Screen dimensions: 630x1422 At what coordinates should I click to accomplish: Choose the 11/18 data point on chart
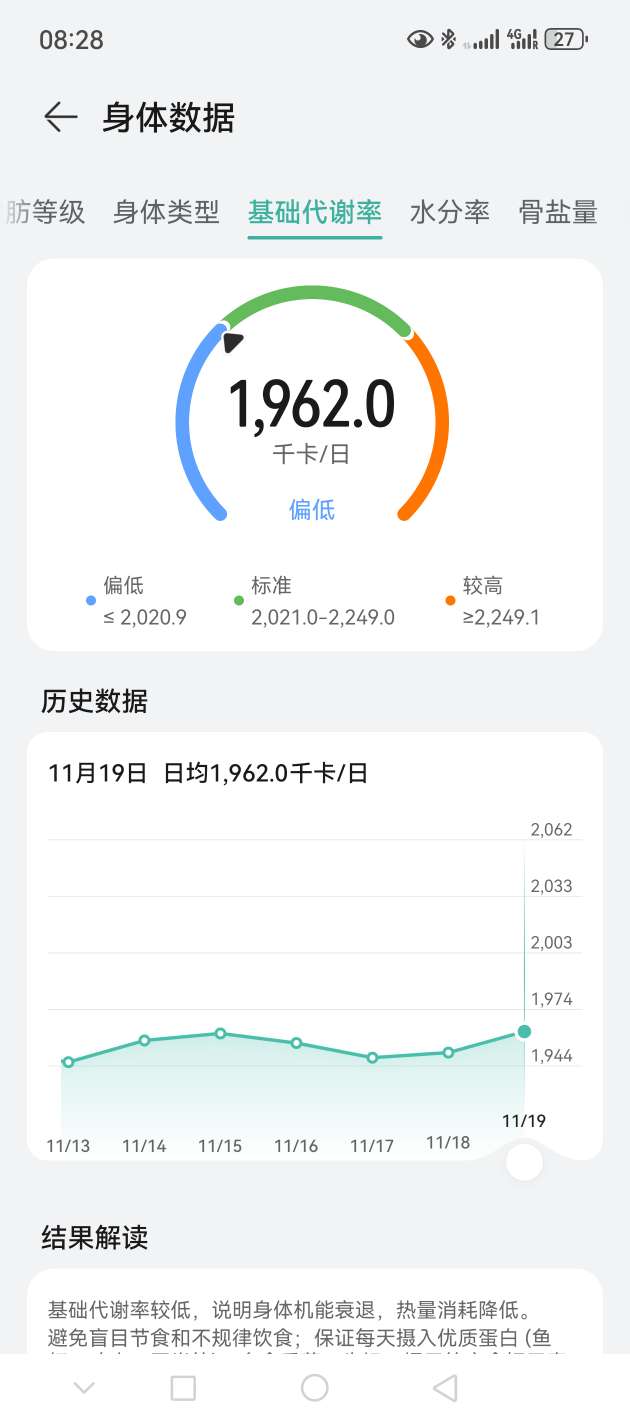(448, 1052)
